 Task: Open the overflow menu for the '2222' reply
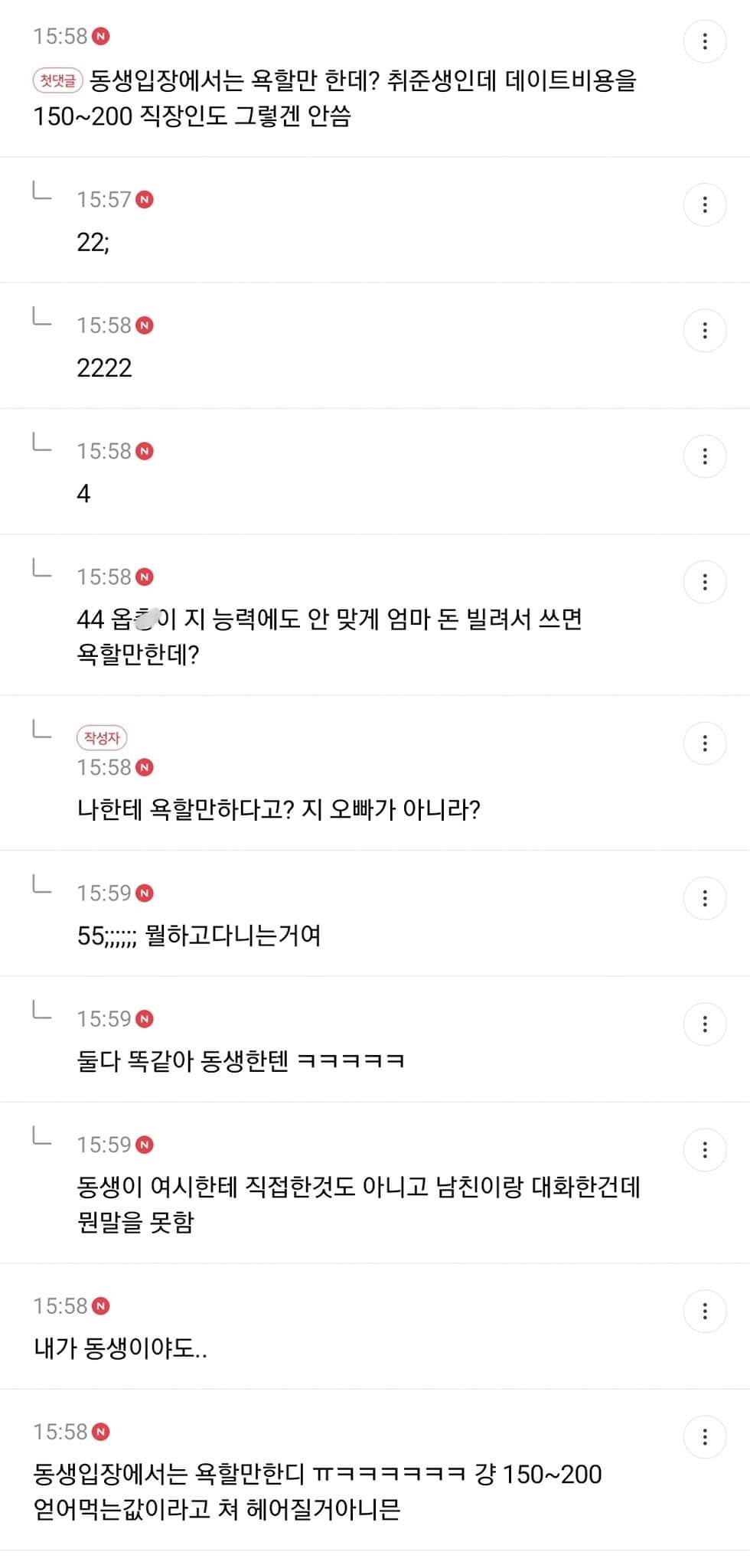click(704, 331)
